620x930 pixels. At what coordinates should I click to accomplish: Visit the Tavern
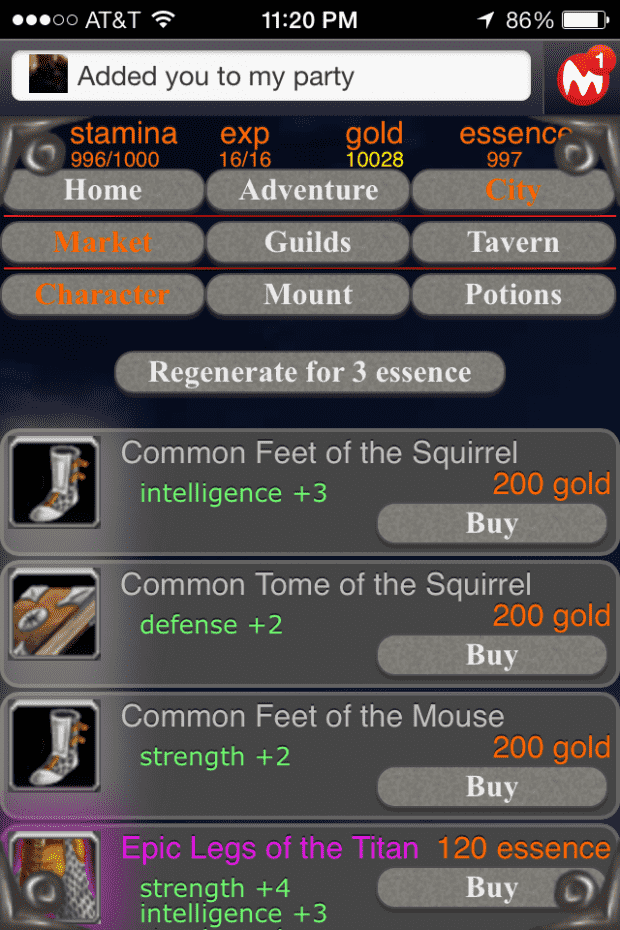tap(512, 242)
